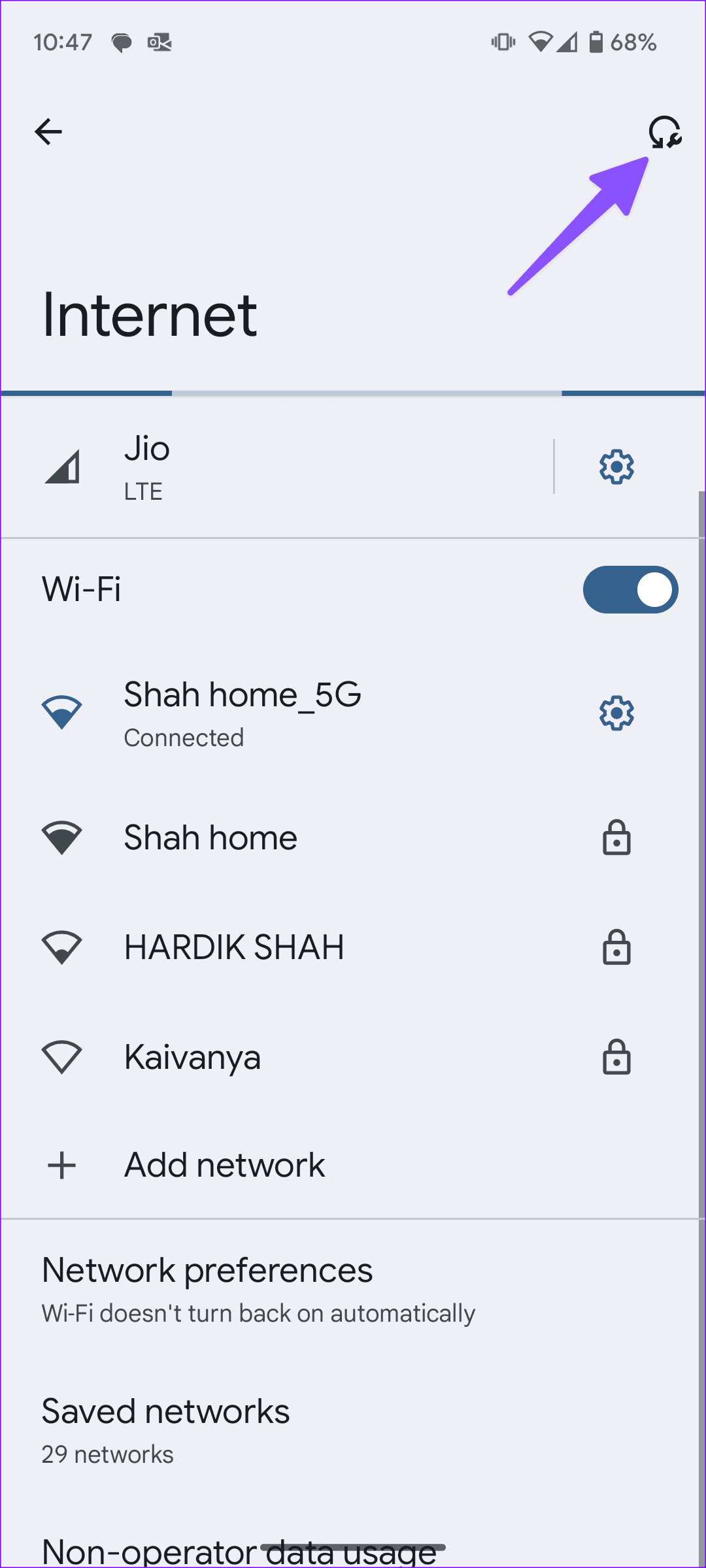Image resolution: width=706 pixels, height=1568 pixels.
Task: Open Jio SIM settings gear
Action: pos(615,467)
